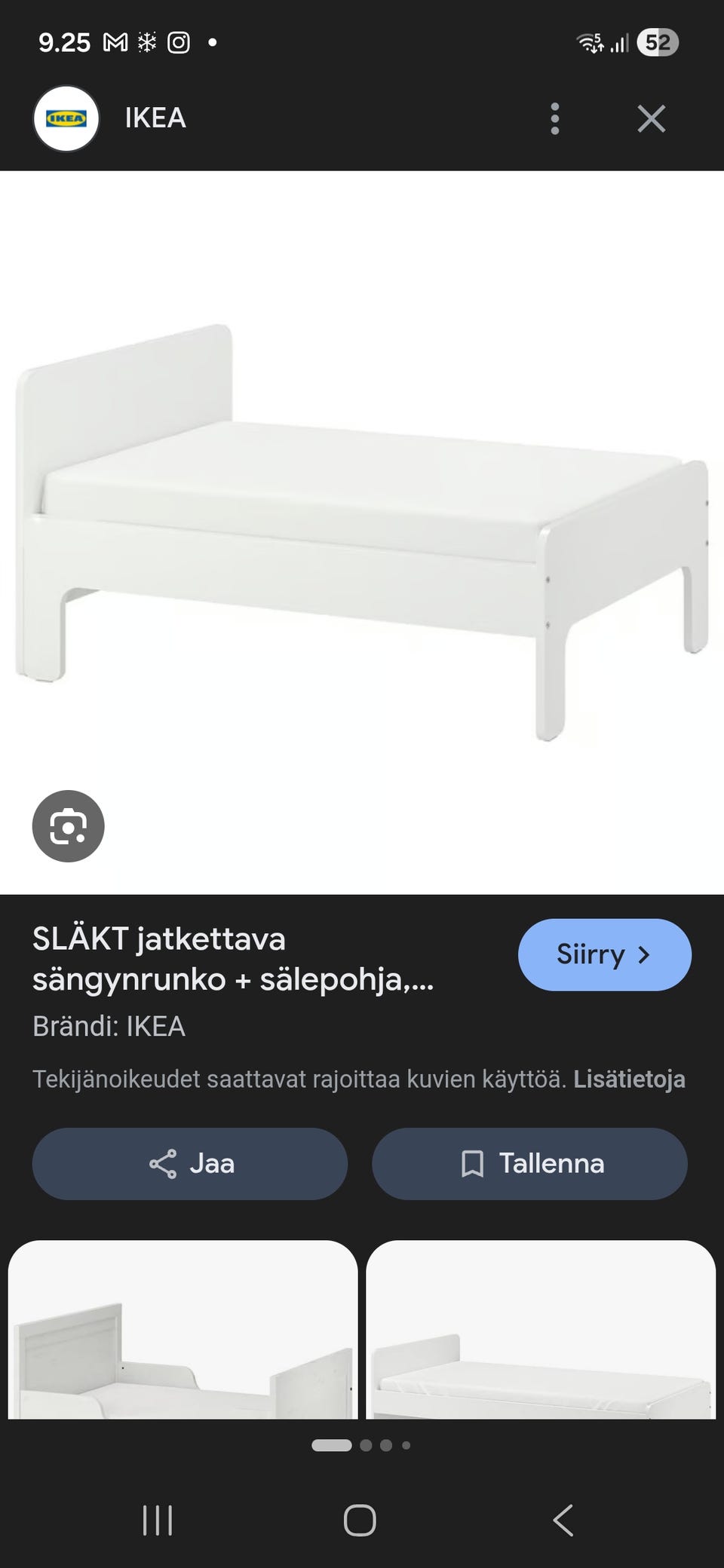
Task: Open the IKEA logo profile icon
Action: click(x=66, y=118)
